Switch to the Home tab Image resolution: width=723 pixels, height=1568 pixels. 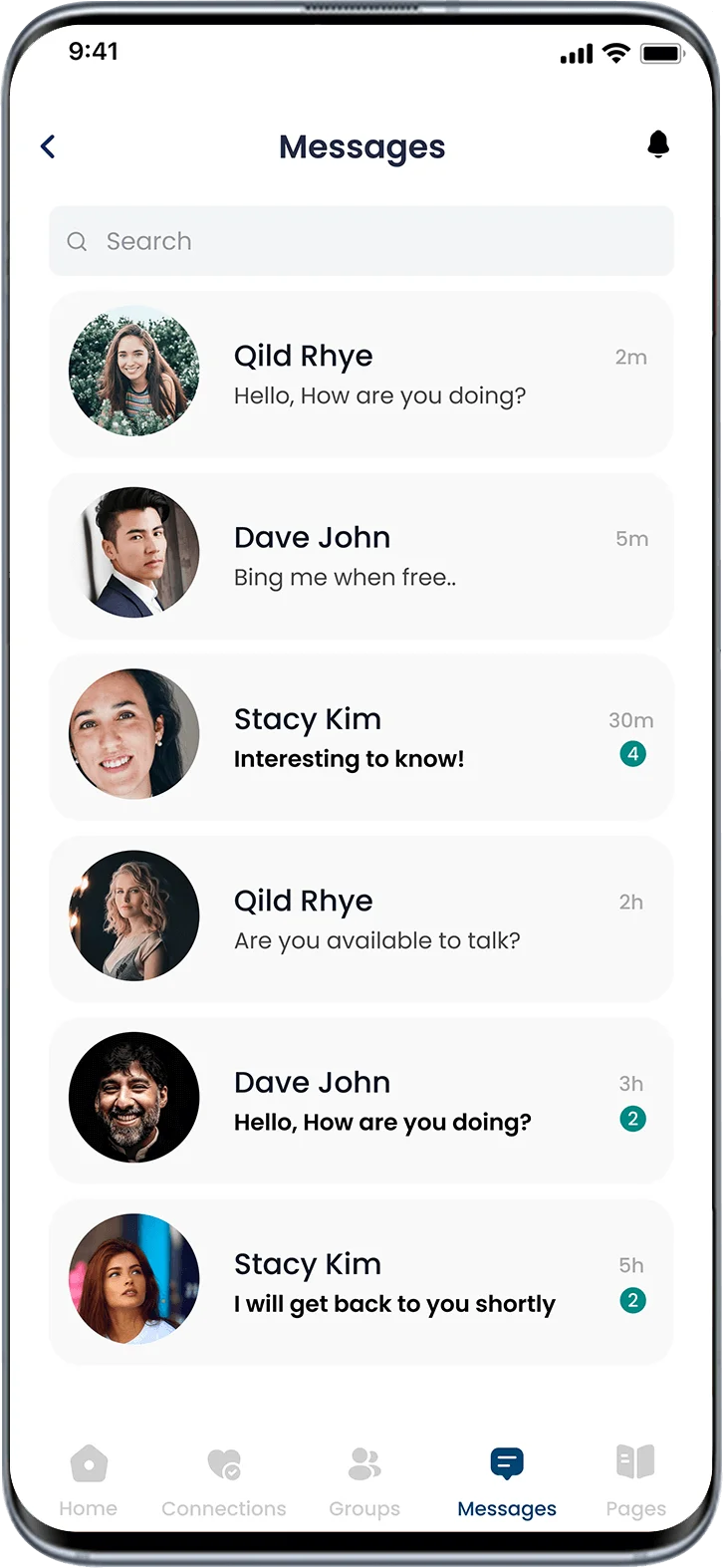[x=89, y=1480]
